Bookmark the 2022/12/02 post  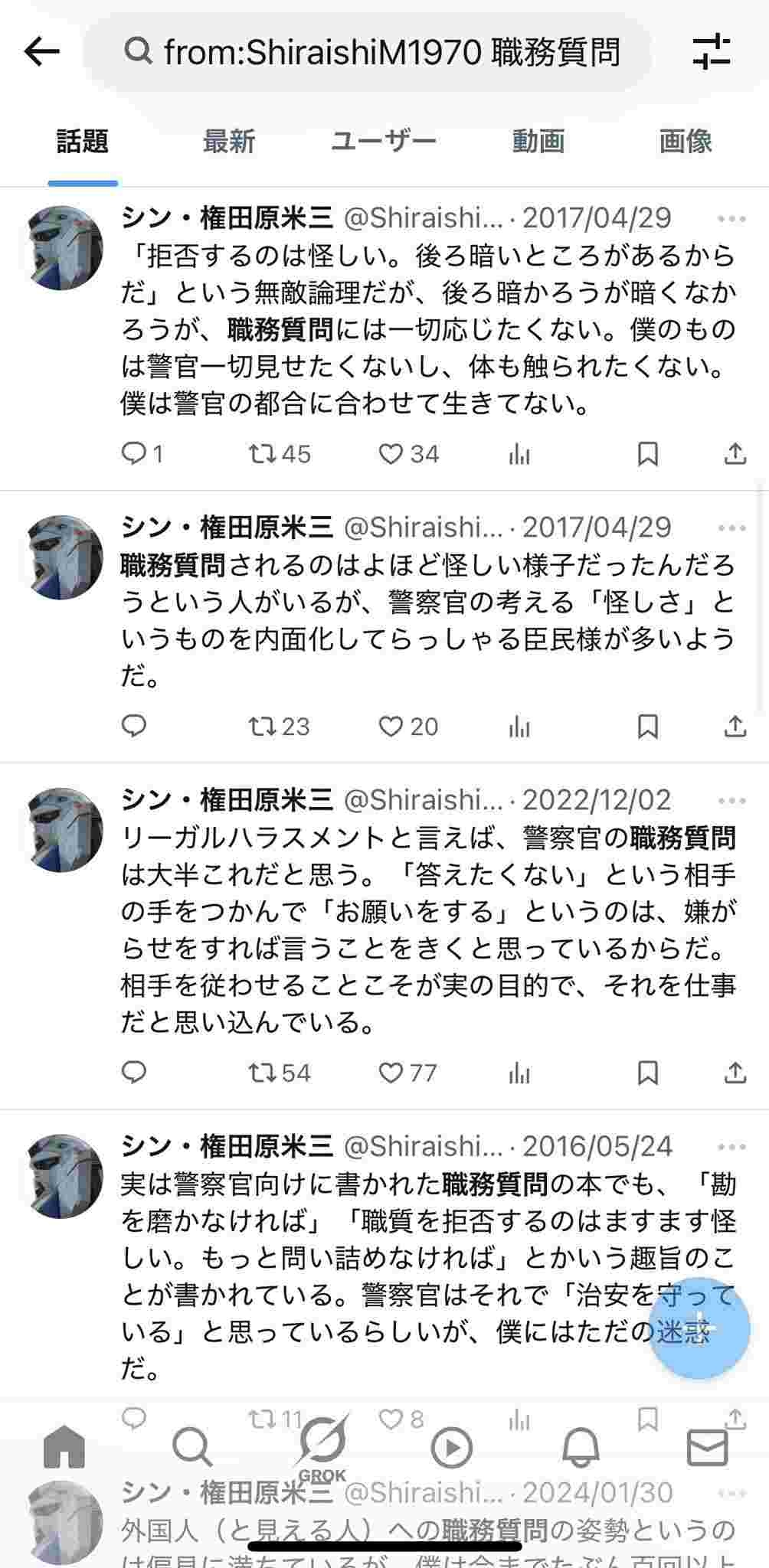pyautogui.click(x=648, y=1073)
